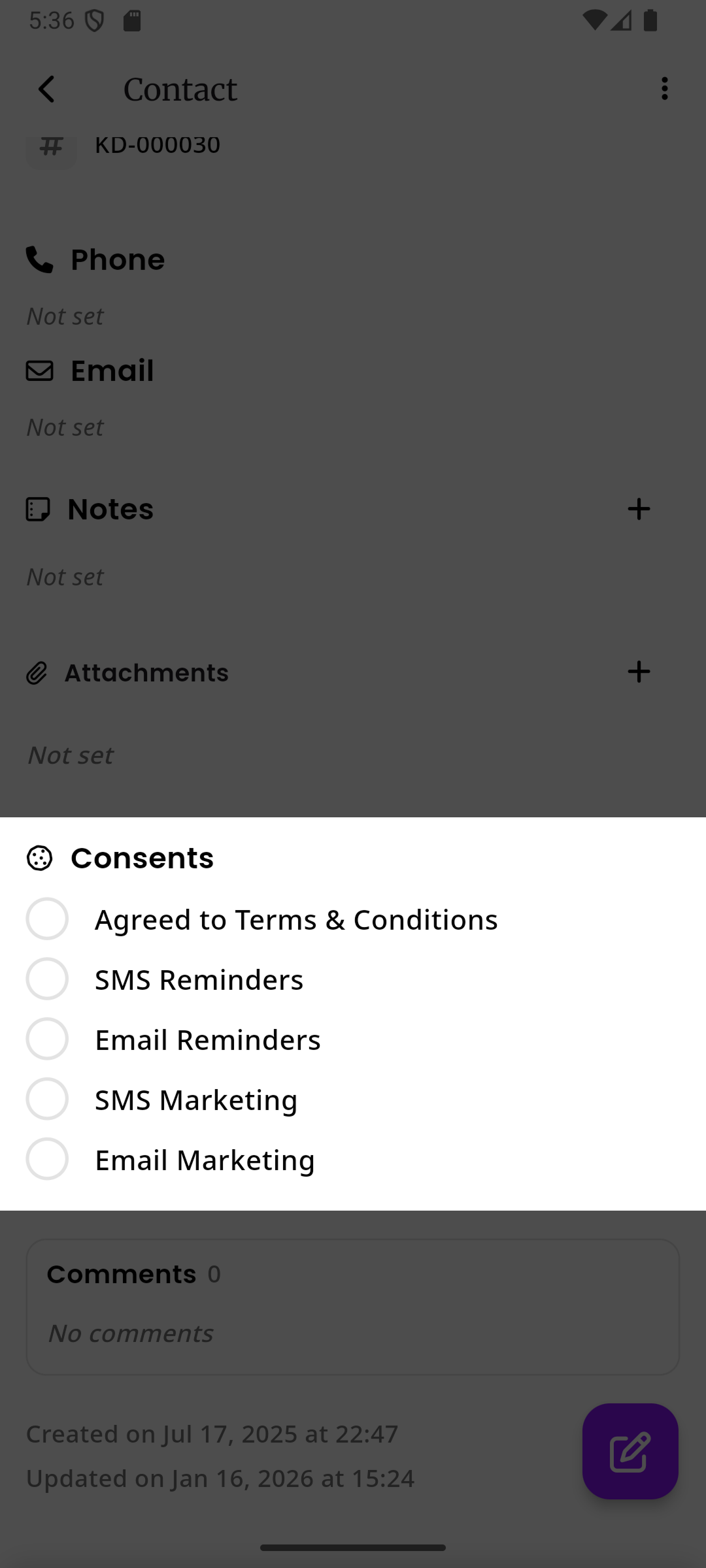Image resolution: width=706 pixels, height=1568 pixels.
Task: Tap the contact ID KD-000030 text
Action: [157, 145]
